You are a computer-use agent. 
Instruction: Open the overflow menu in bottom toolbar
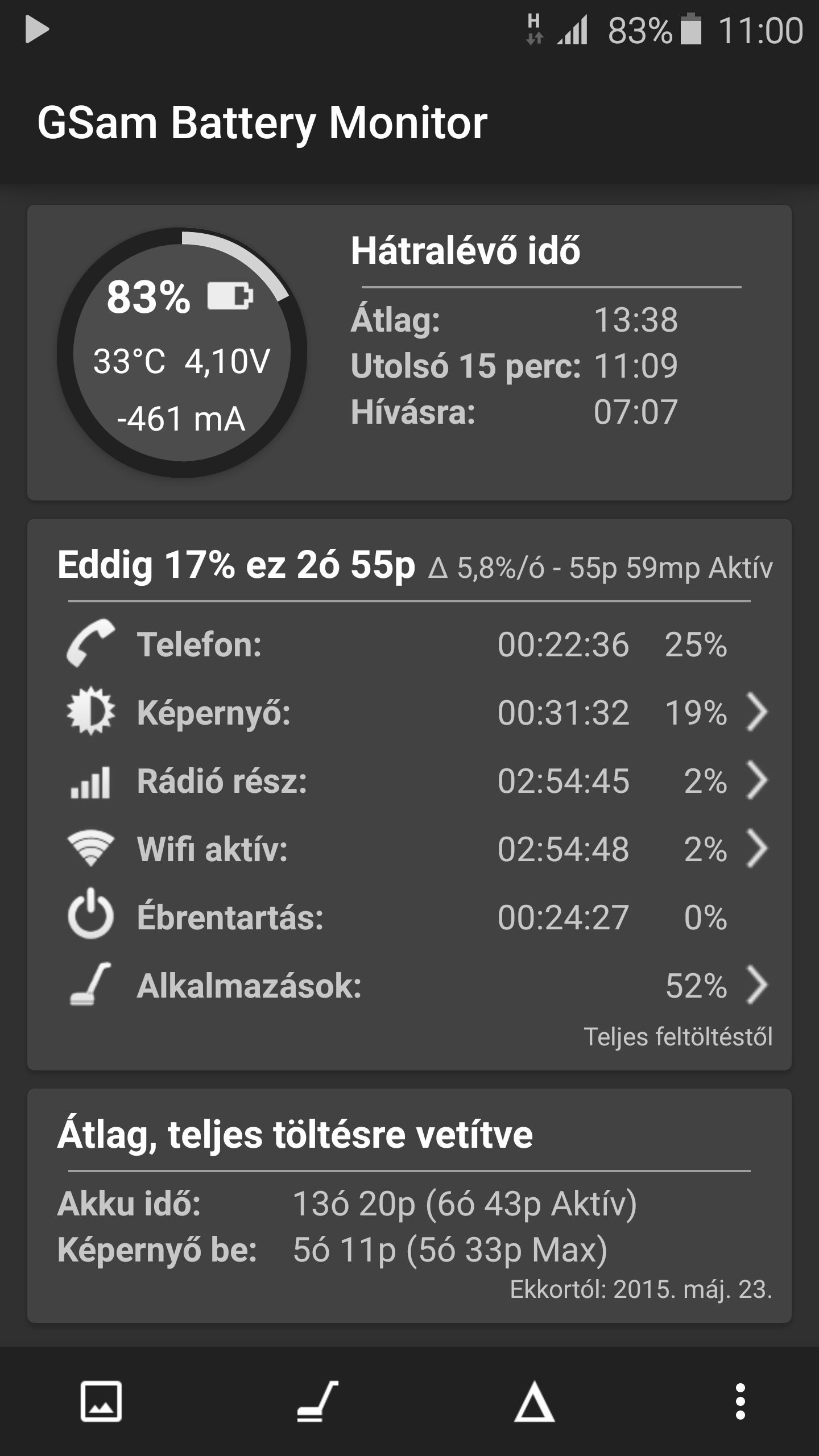[x=740, y=1401]
